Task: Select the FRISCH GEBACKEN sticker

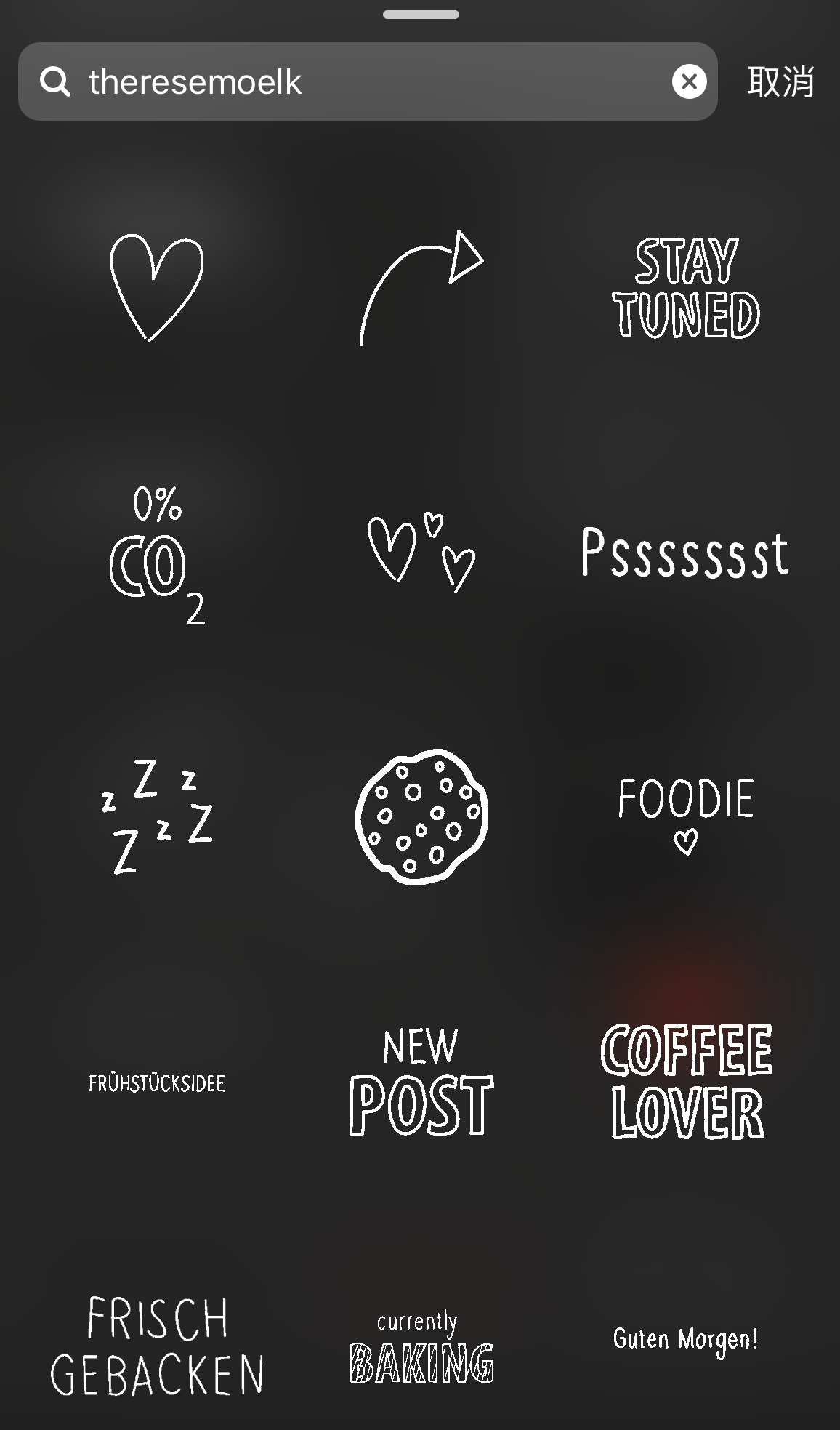Action: [x=157, y=1345]
